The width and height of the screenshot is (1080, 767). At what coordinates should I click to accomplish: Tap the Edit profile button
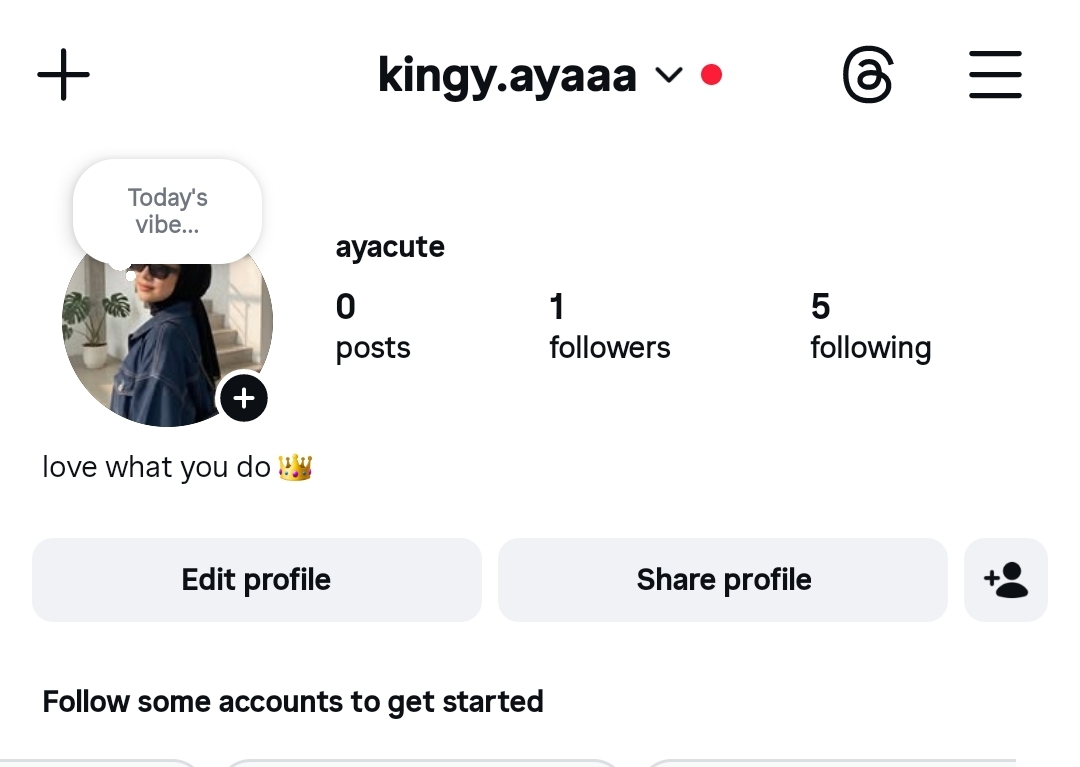tap(256, 580)
